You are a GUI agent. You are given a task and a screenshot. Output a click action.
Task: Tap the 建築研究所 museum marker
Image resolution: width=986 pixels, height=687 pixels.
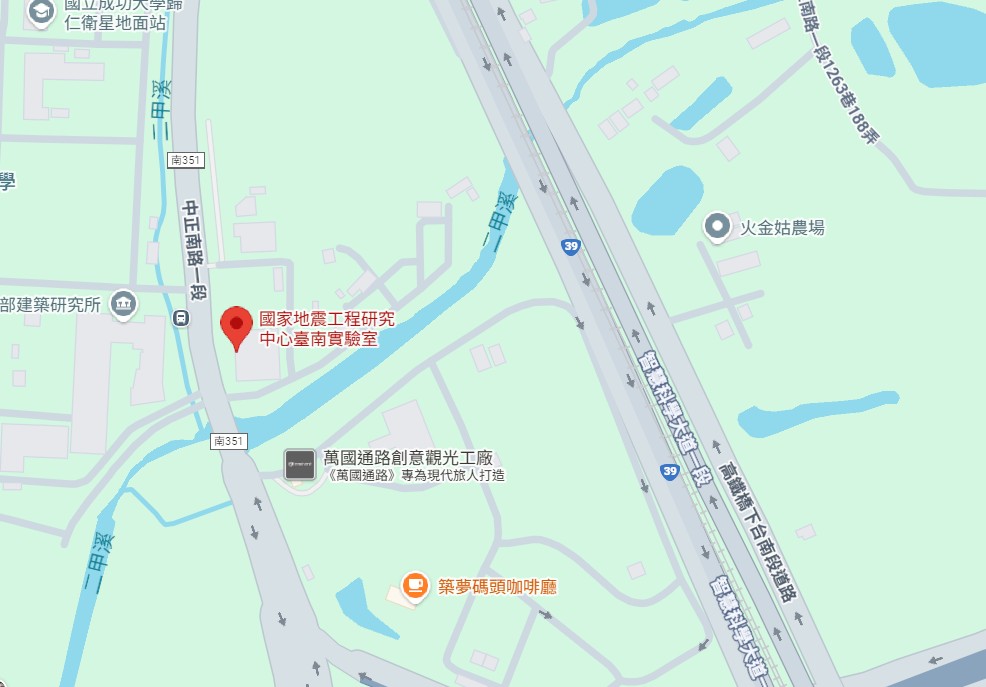[124, 301]
